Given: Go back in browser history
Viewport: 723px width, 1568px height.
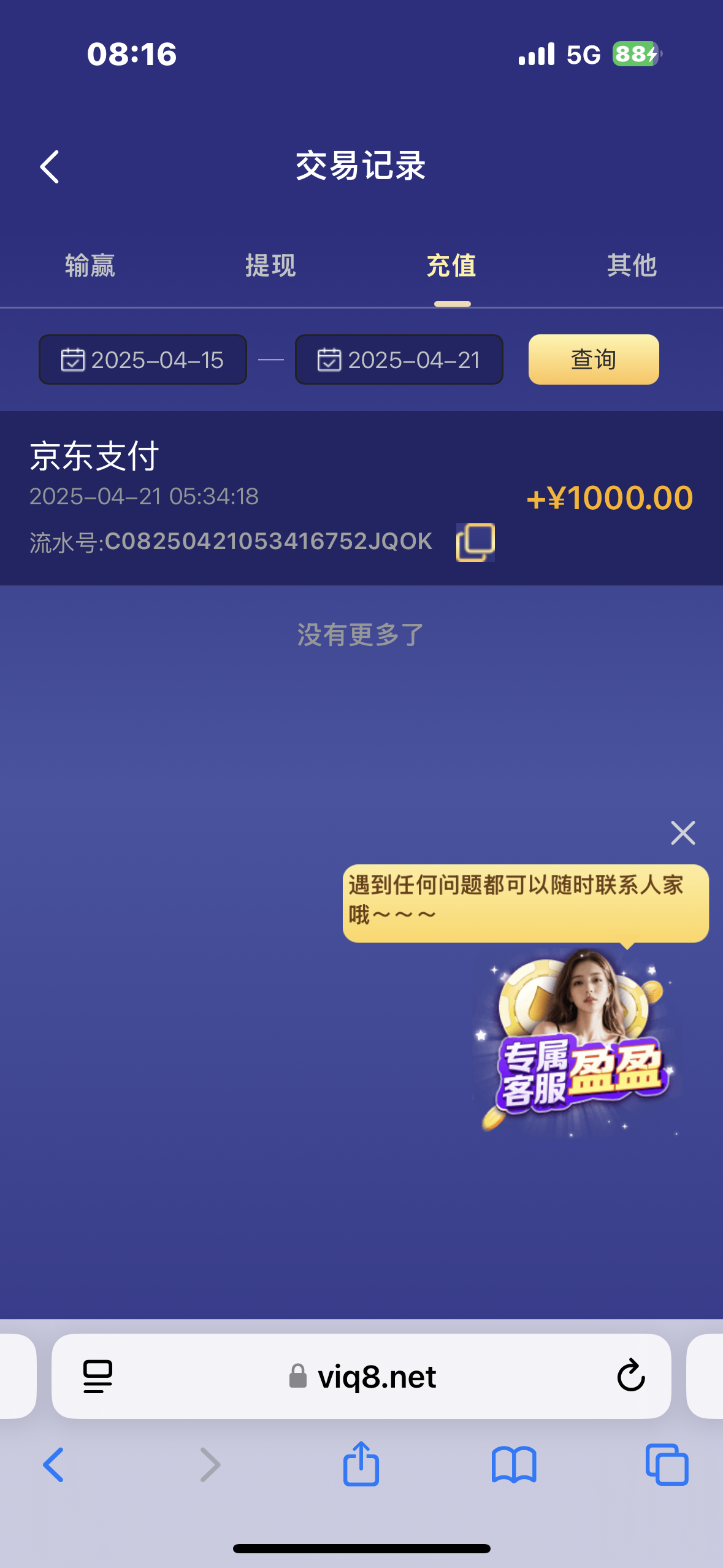Looking at the screenshot, I should [53, 1465].
